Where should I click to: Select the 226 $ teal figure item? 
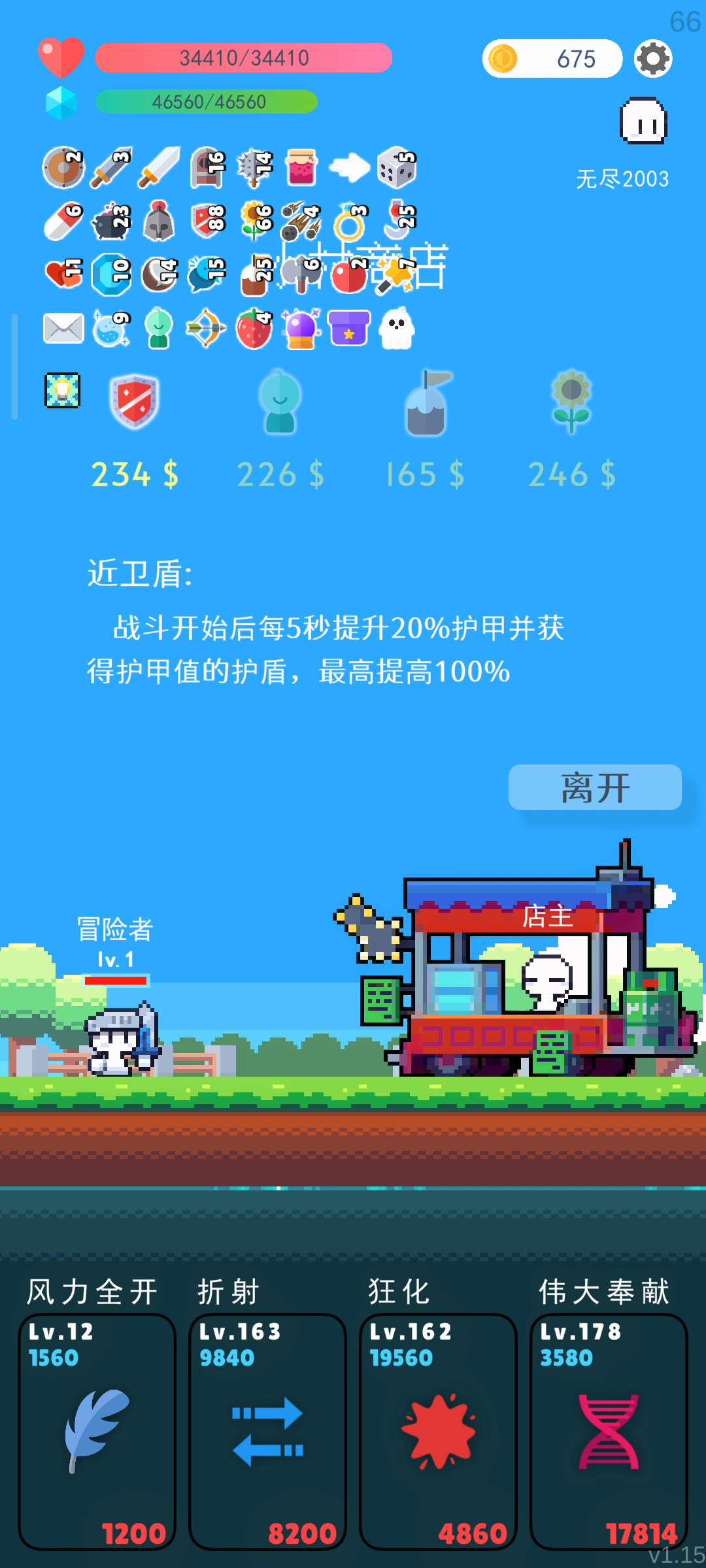pos(280,402)
